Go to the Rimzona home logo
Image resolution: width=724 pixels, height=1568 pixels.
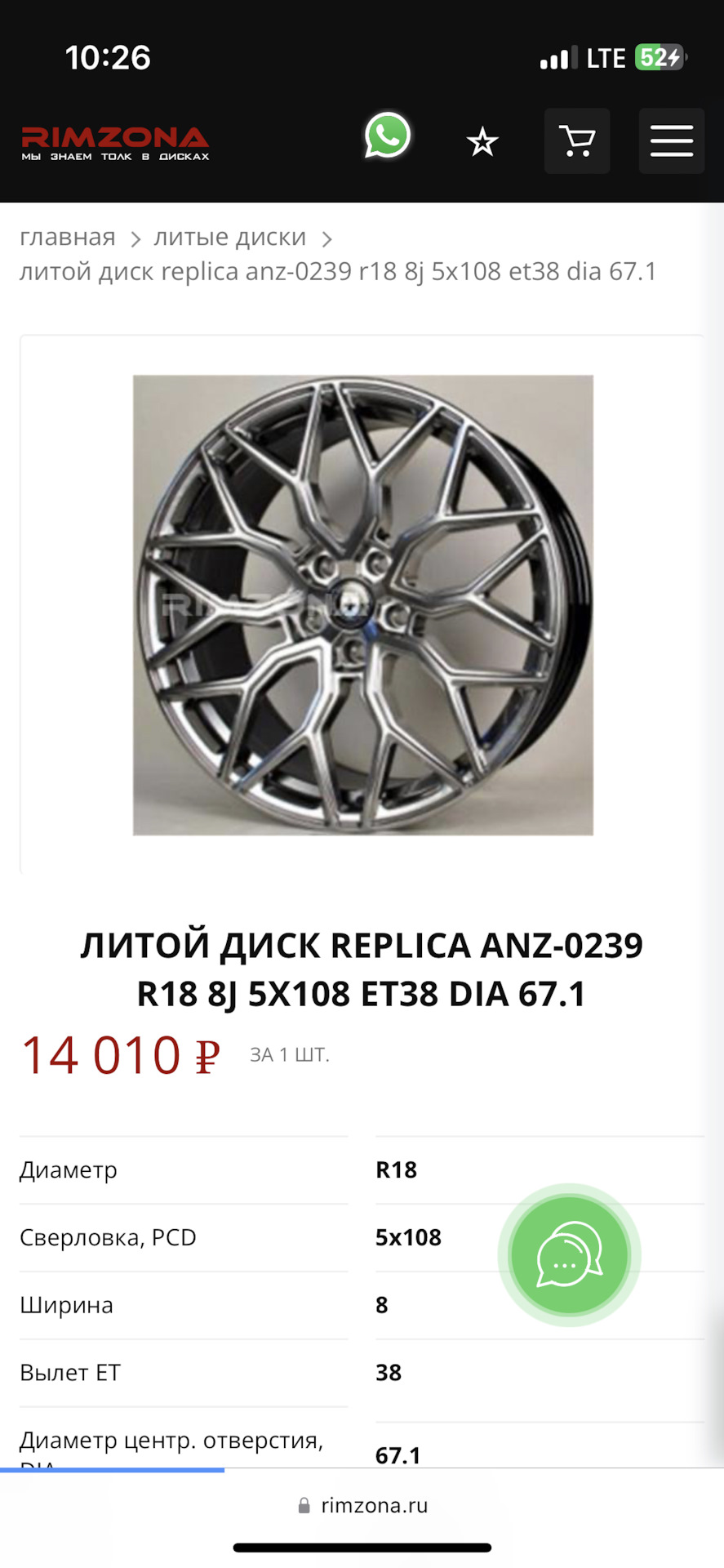(x=115, y=143)
